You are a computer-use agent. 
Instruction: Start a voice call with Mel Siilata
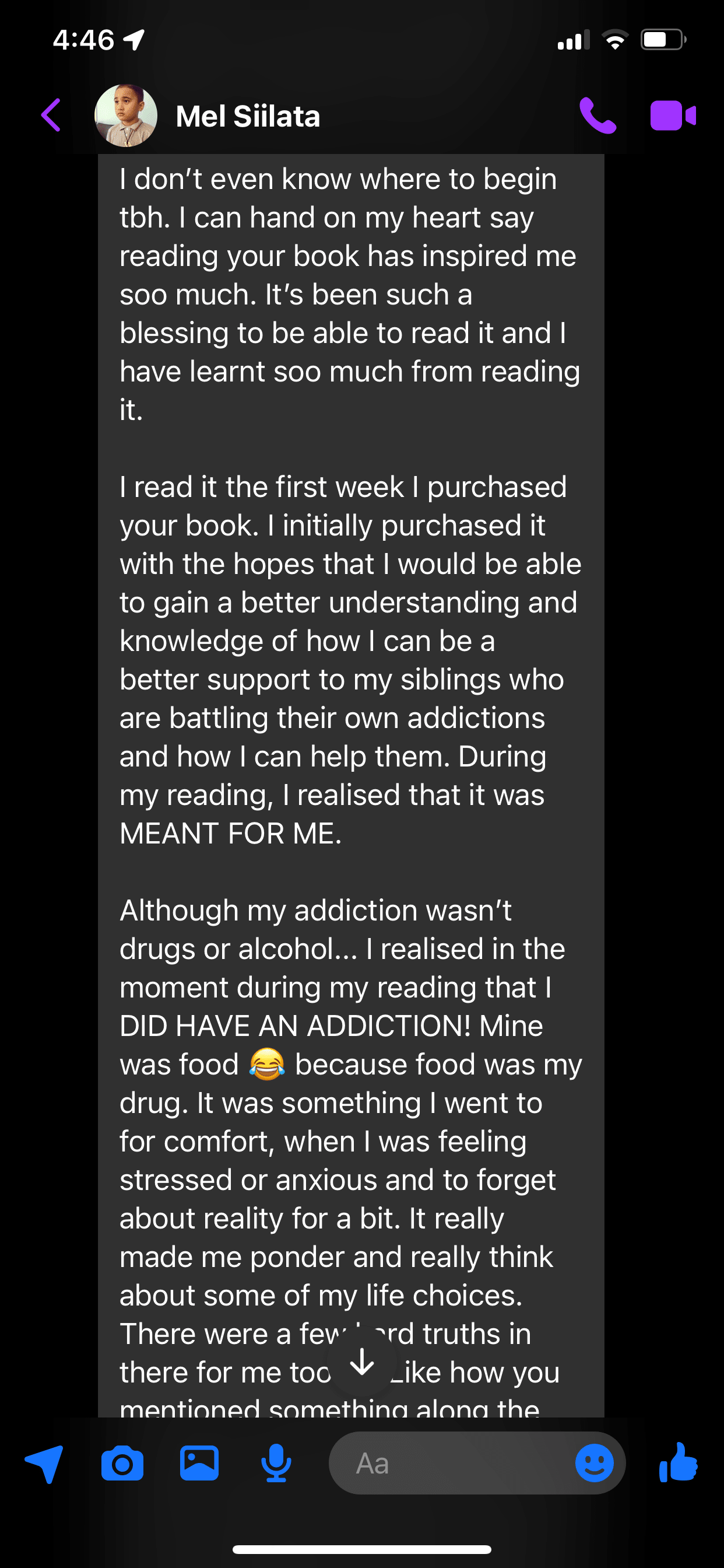coord(598,115)
